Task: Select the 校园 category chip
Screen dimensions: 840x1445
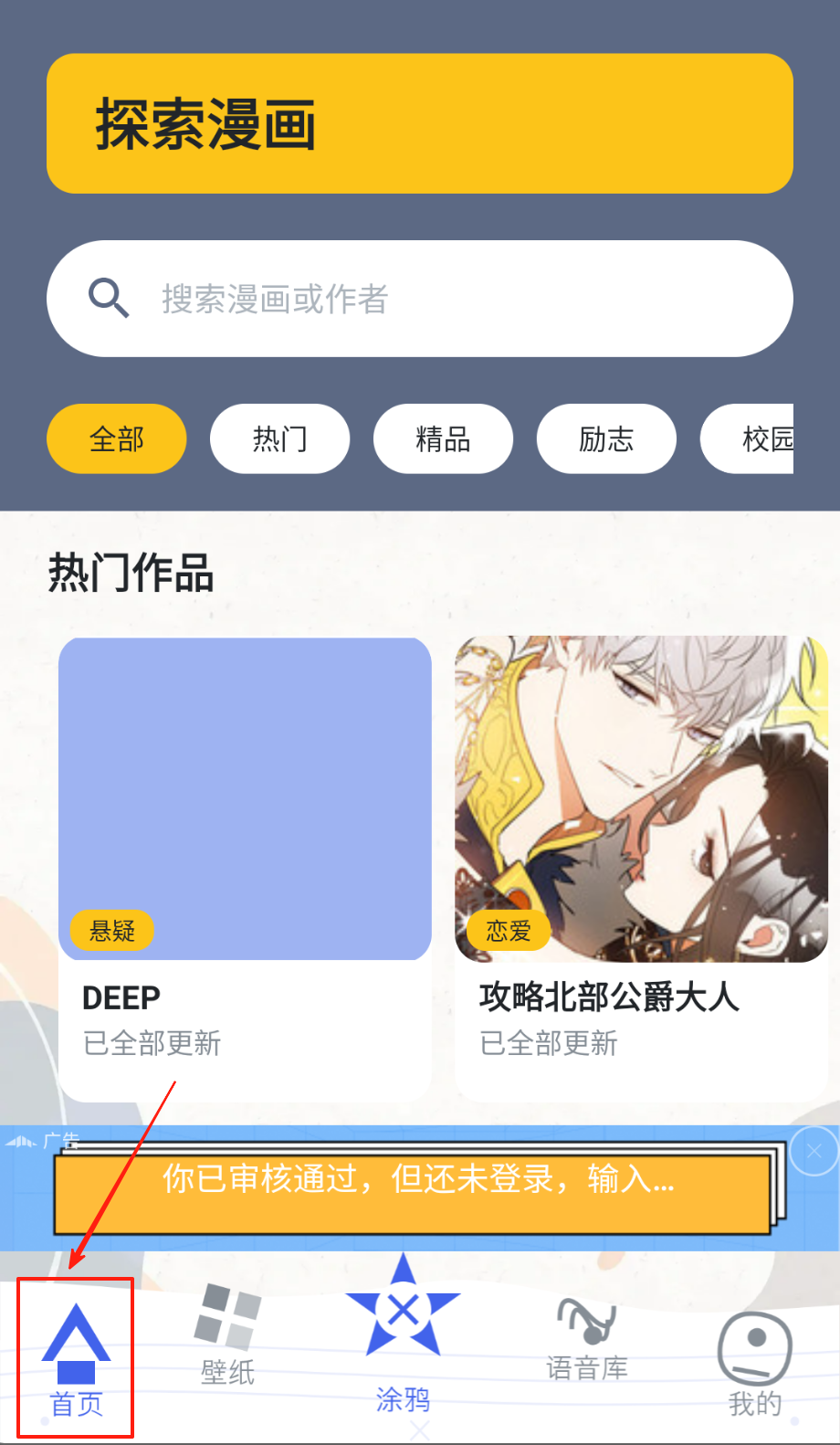Action: tap(758, 439)
